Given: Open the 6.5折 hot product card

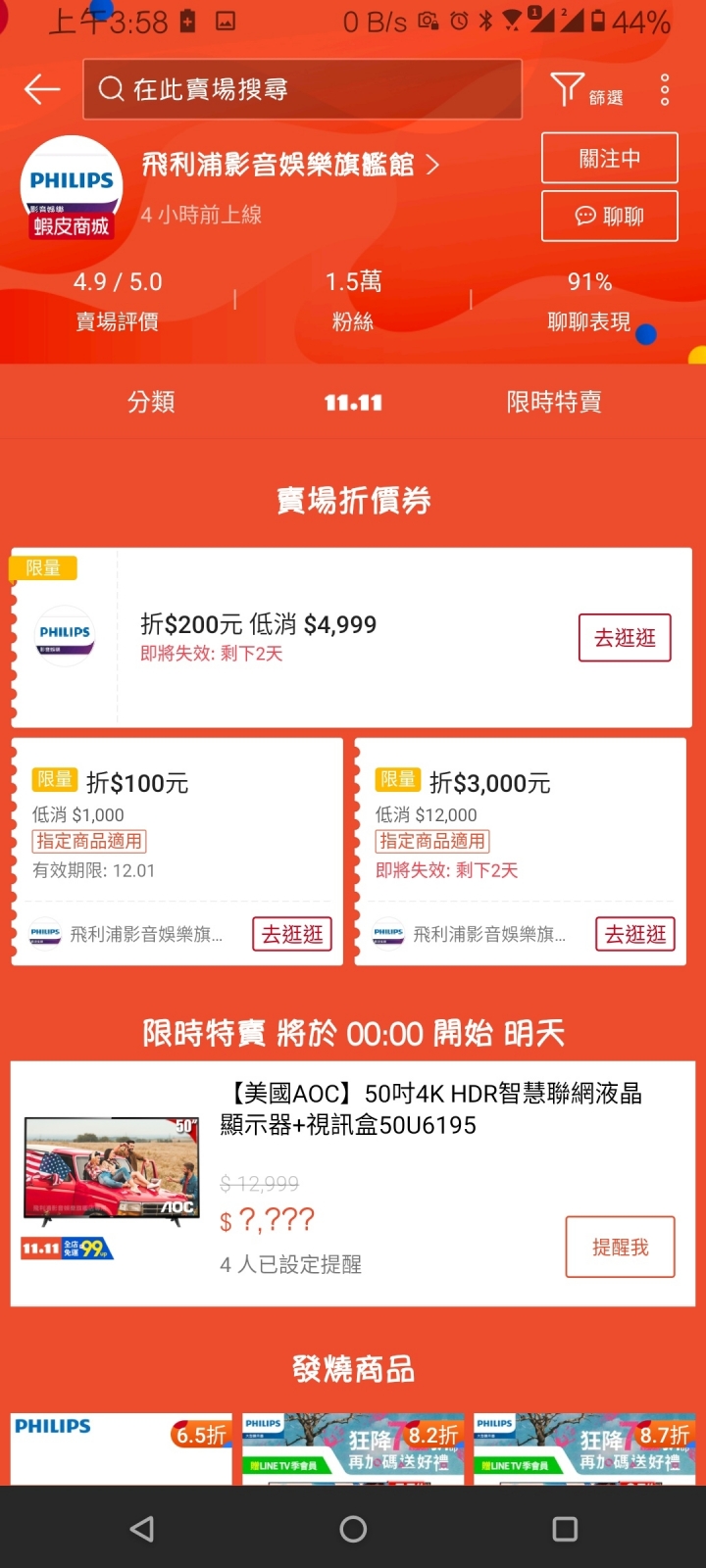Looking at the screenshot, I should (x=122, y=1448).
